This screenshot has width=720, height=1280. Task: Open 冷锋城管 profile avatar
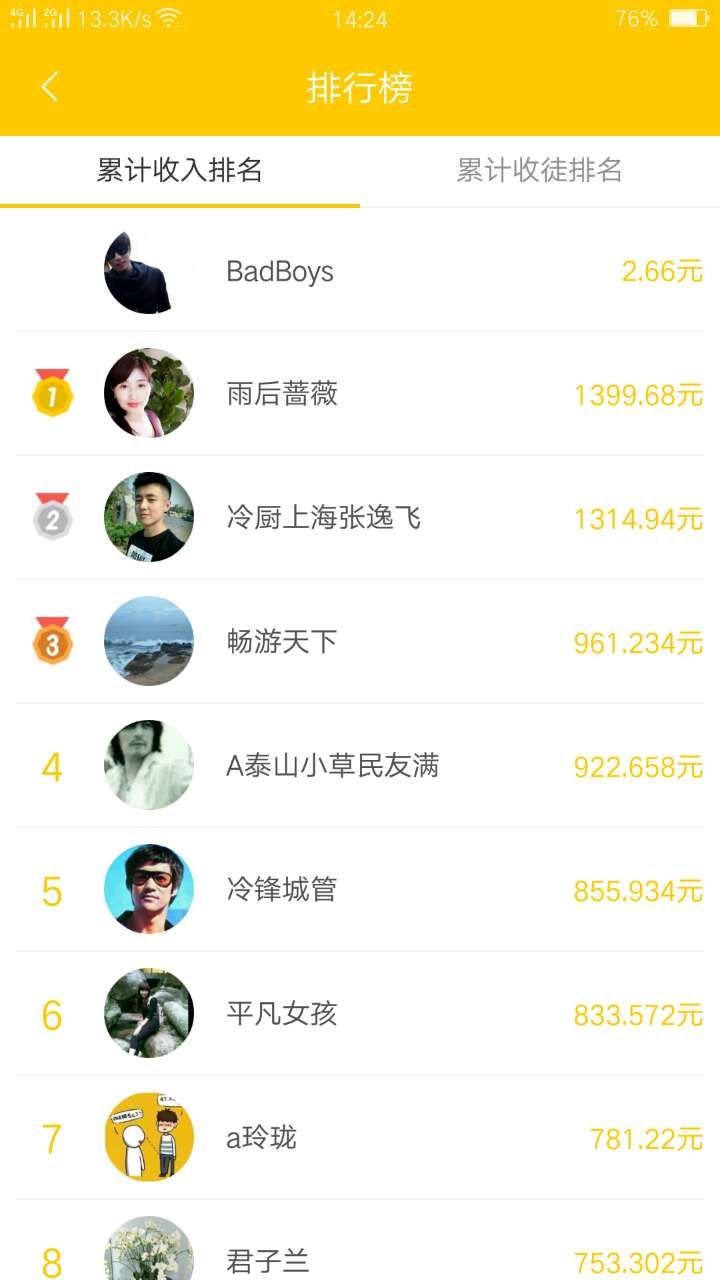tap(148, 889)
